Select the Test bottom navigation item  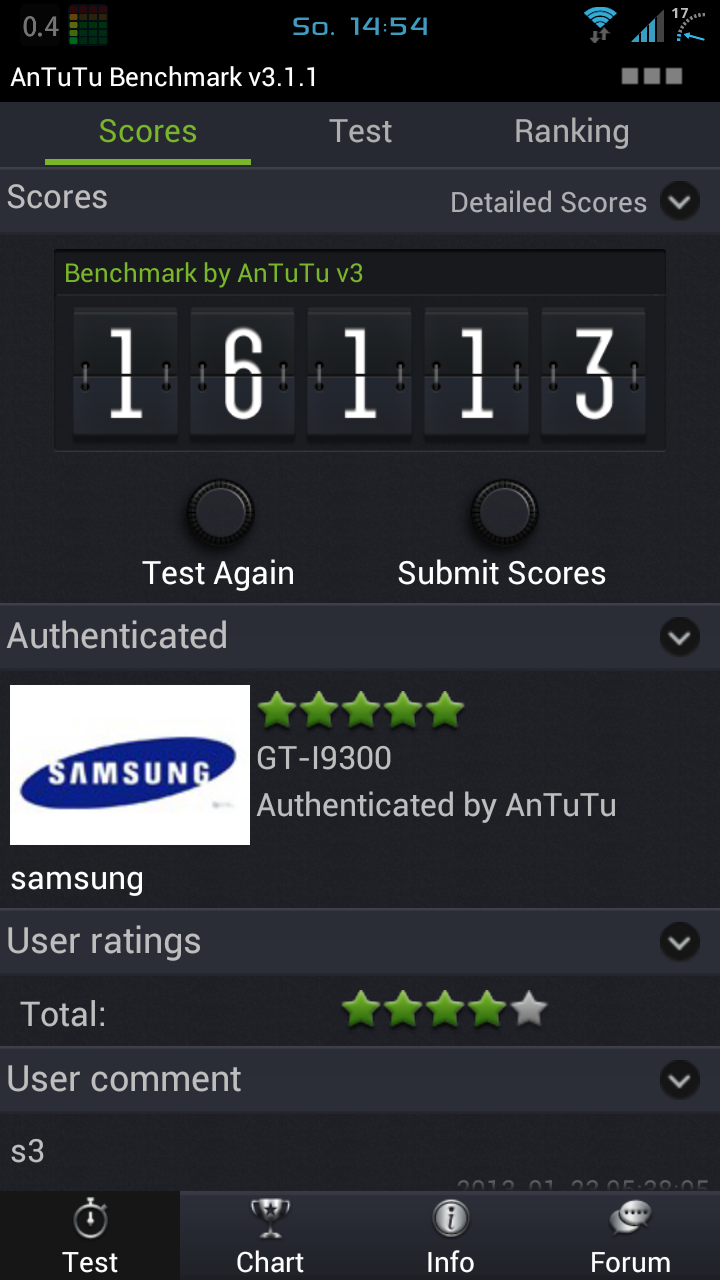(90, 1236)
